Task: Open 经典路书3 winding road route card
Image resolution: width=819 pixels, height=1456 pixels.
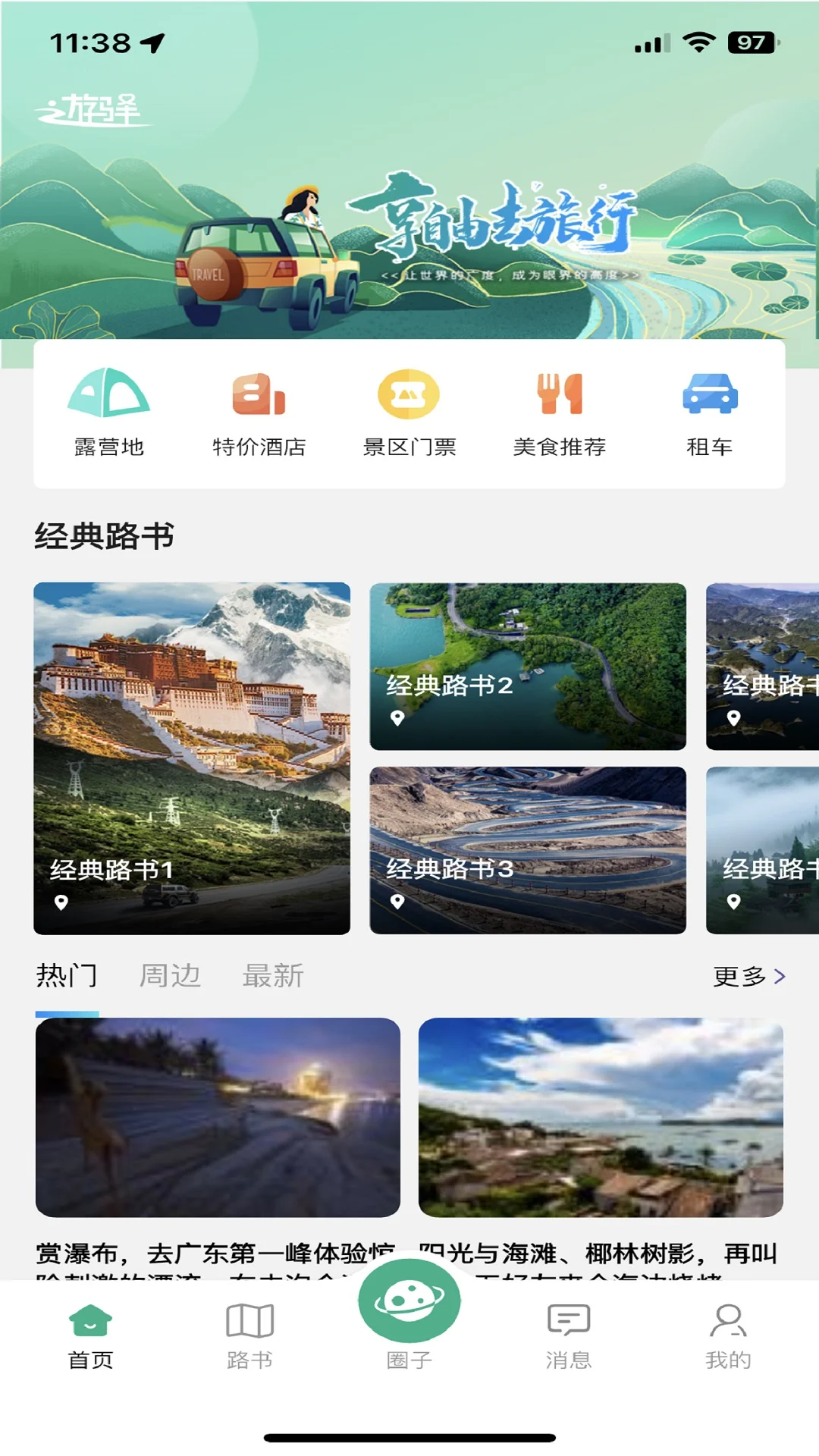Action: (x=527, y=851)
